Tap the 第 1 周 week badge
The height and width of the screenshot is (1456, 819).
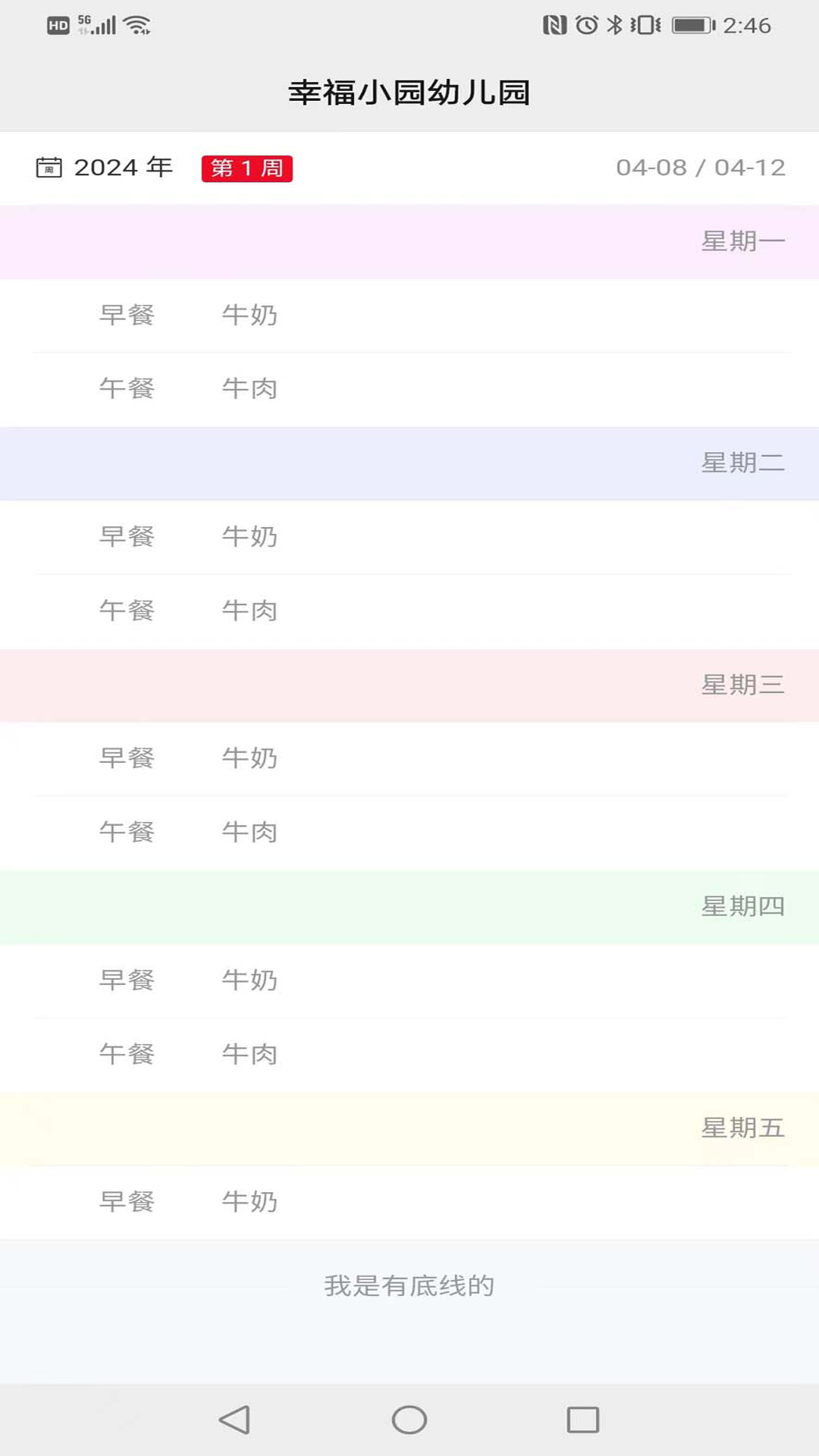click(x=246, y=168)
